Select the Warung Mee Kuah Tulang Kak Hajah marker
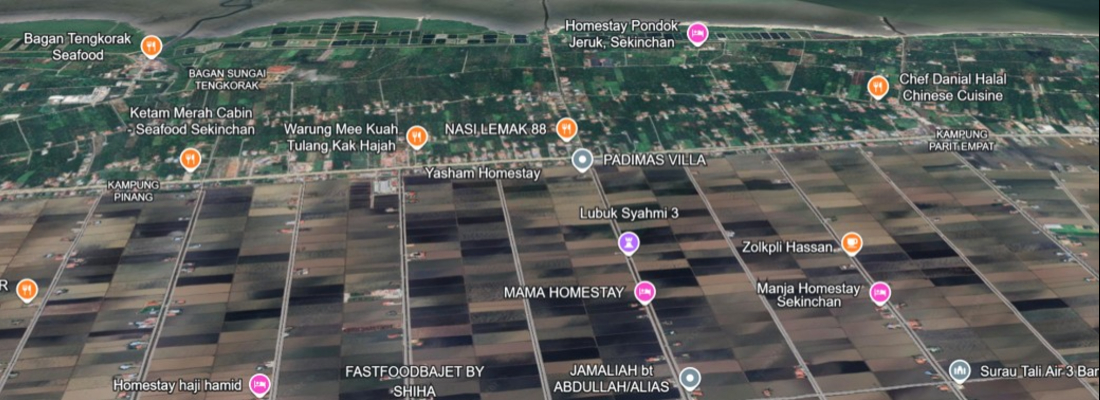Screen dimensions: 1100x400 416,136
